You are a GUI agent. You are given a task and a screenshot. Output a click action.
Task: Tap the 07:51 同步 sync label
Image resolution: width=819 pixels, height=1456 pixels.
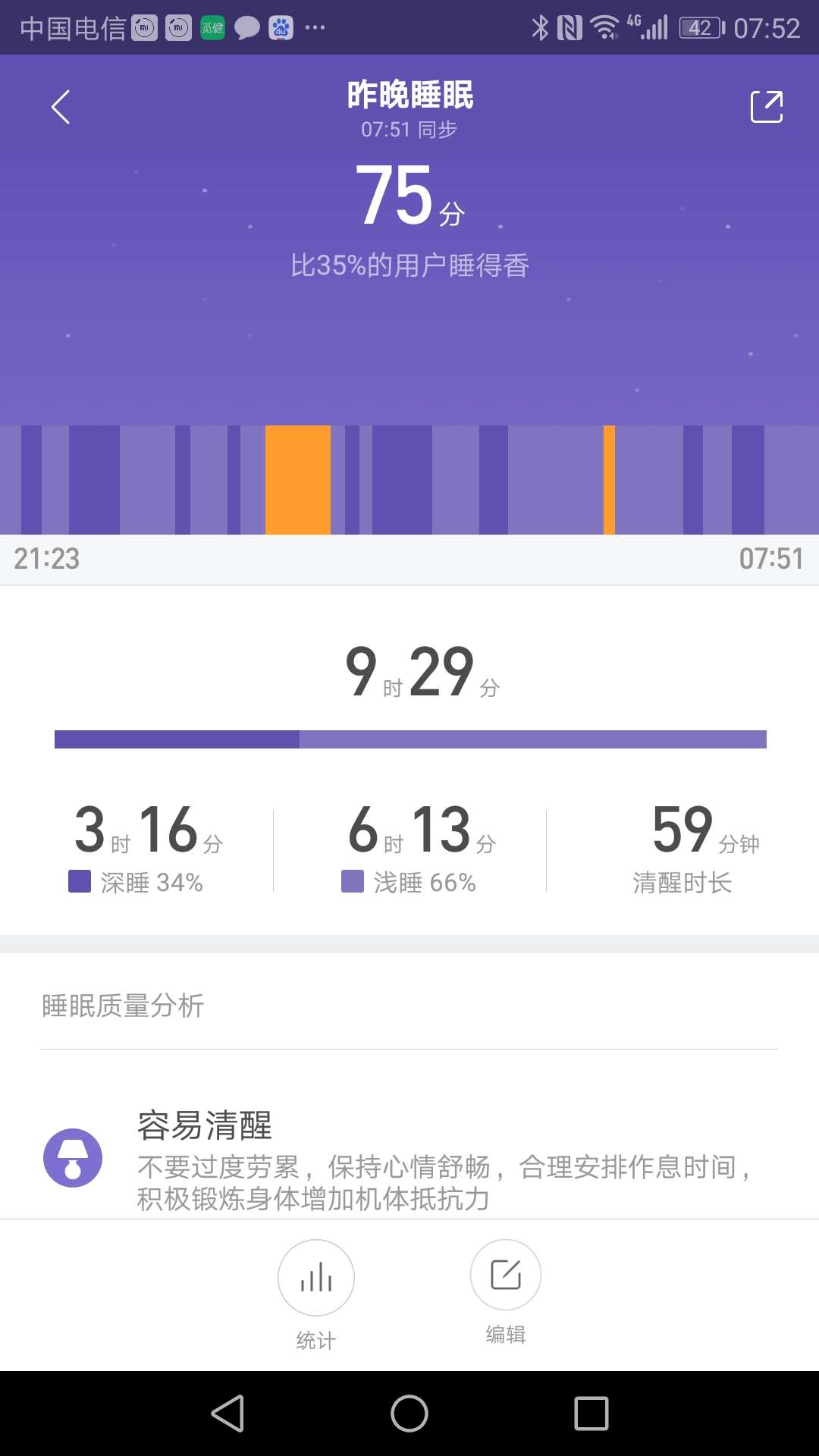tap(409, 129)
